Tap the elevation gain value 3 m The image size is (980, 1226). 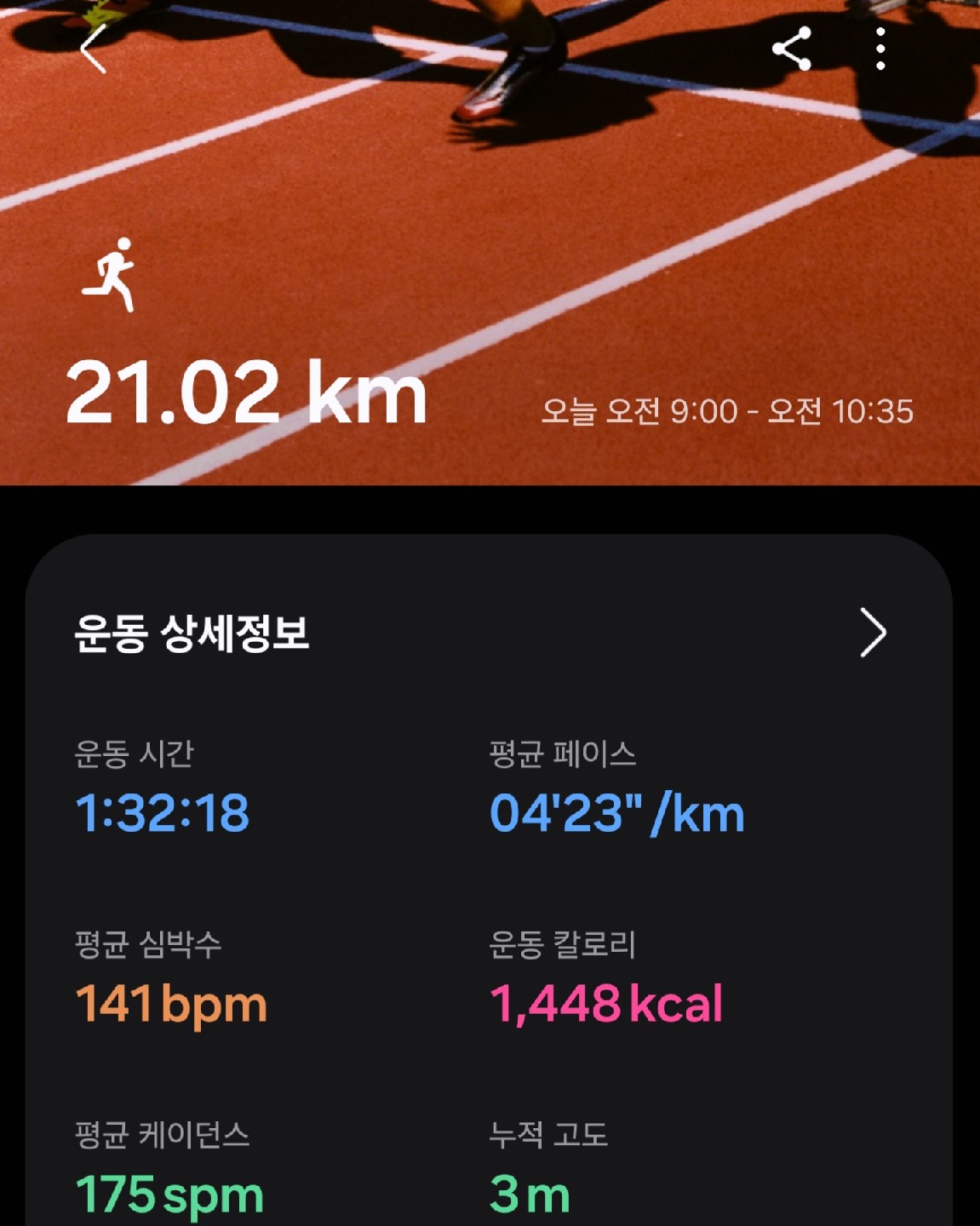coord(526,1195)
